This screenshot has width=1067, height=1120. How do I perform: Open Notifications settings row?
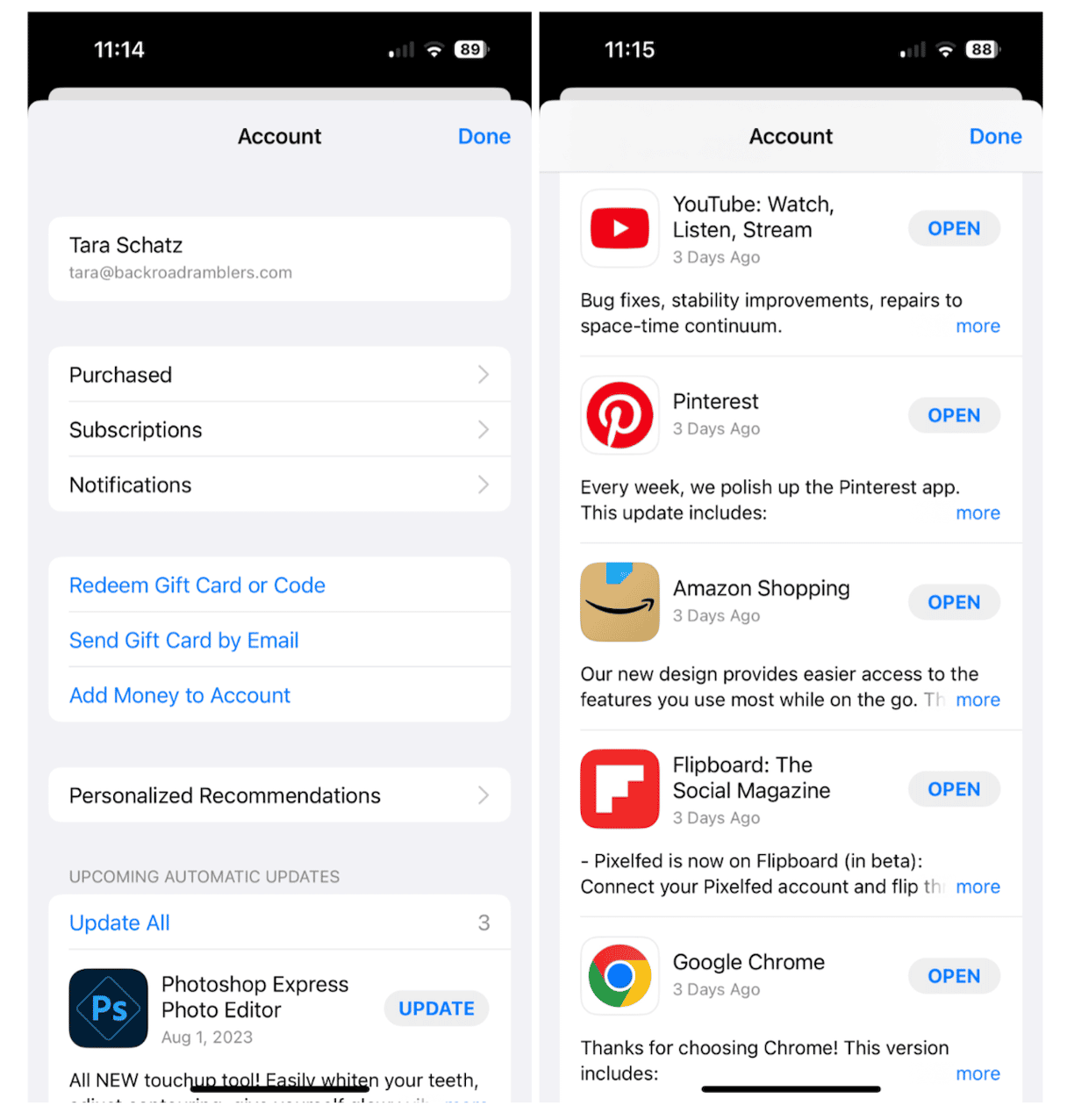(x=279, y=485)
